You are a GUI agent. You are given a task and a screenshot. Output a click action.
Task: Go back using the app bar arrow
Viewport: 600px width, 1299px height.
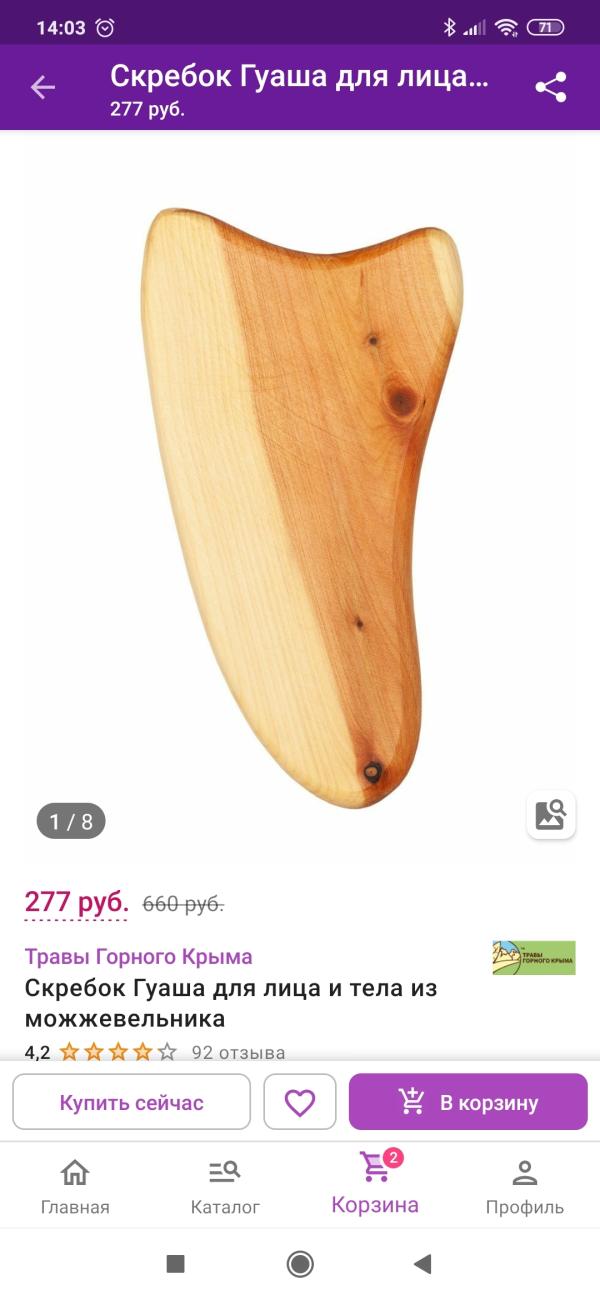coord(42,87)
